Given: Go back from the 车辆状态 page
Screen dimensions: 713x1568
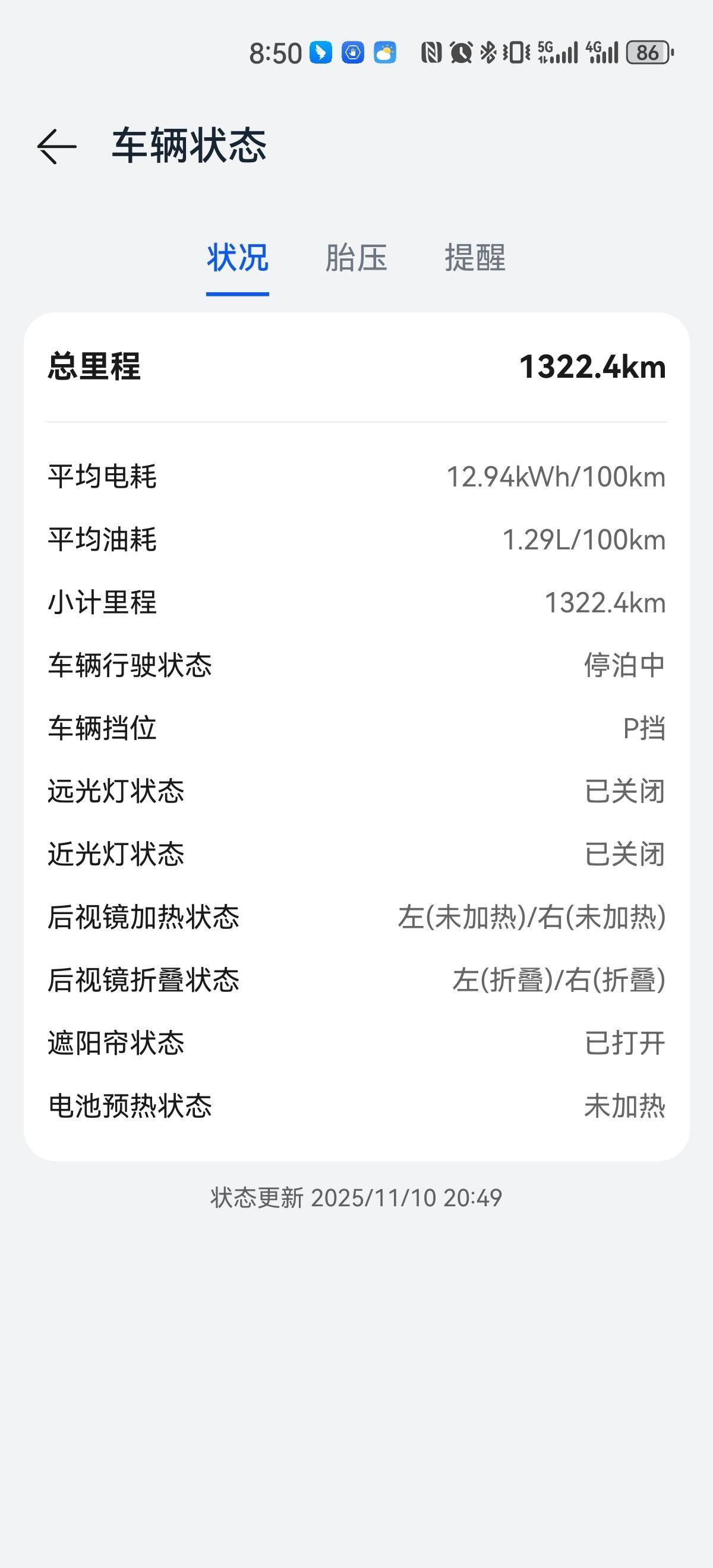Looking at the screenshot, I should pyautogui.click(x=56, y=147).
